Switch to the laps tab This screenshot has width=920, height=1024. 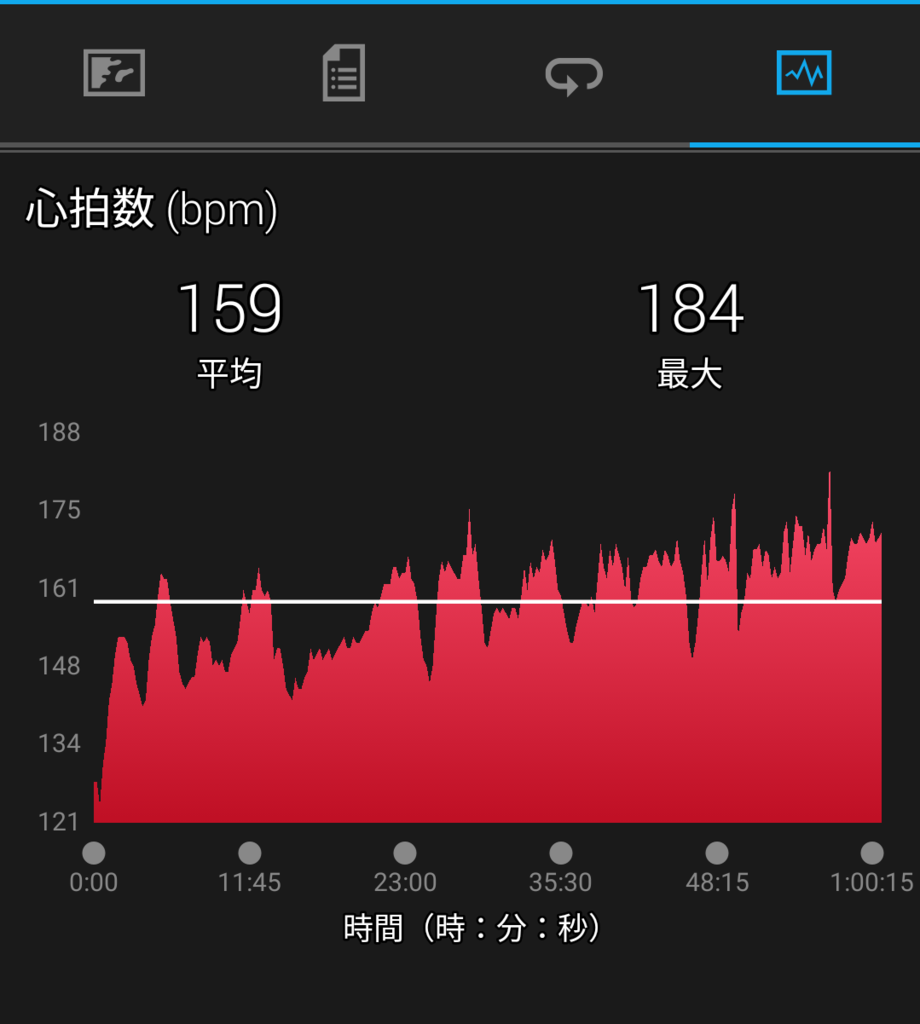(574, 74)
